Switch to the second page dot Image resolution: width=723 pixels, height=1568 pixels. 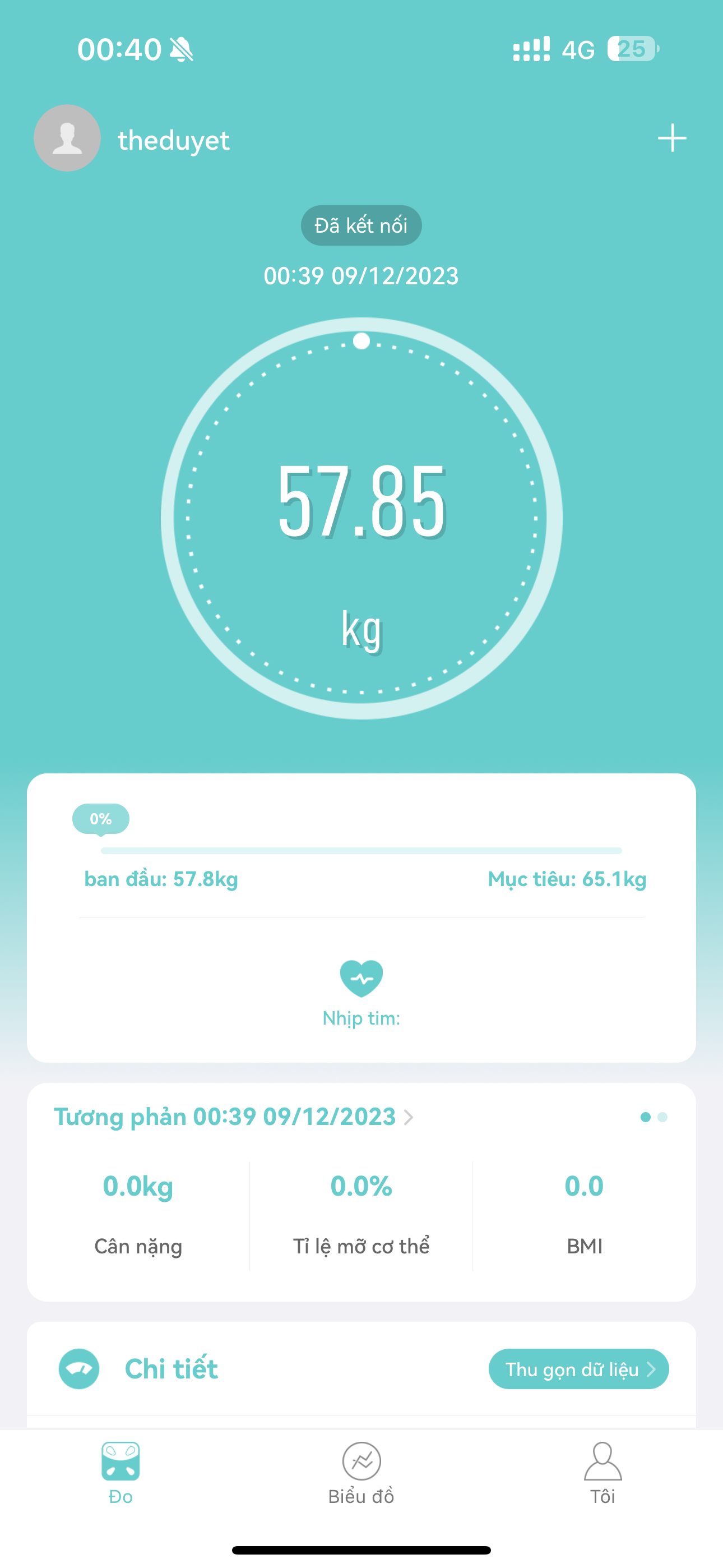click(664, 1117)
